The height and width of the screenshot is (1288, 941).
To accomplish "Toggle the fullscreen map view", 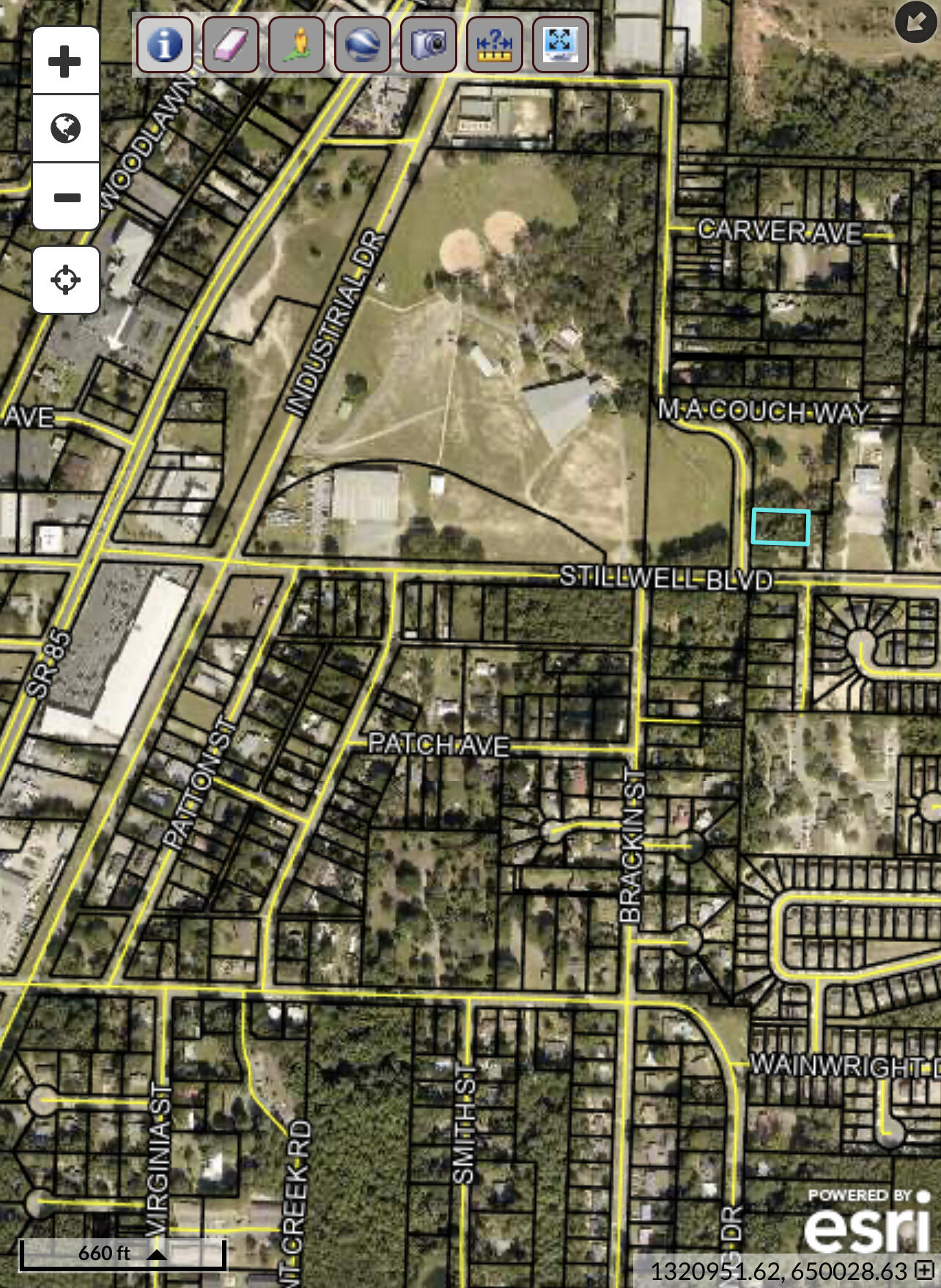I will tap(561, 45).
